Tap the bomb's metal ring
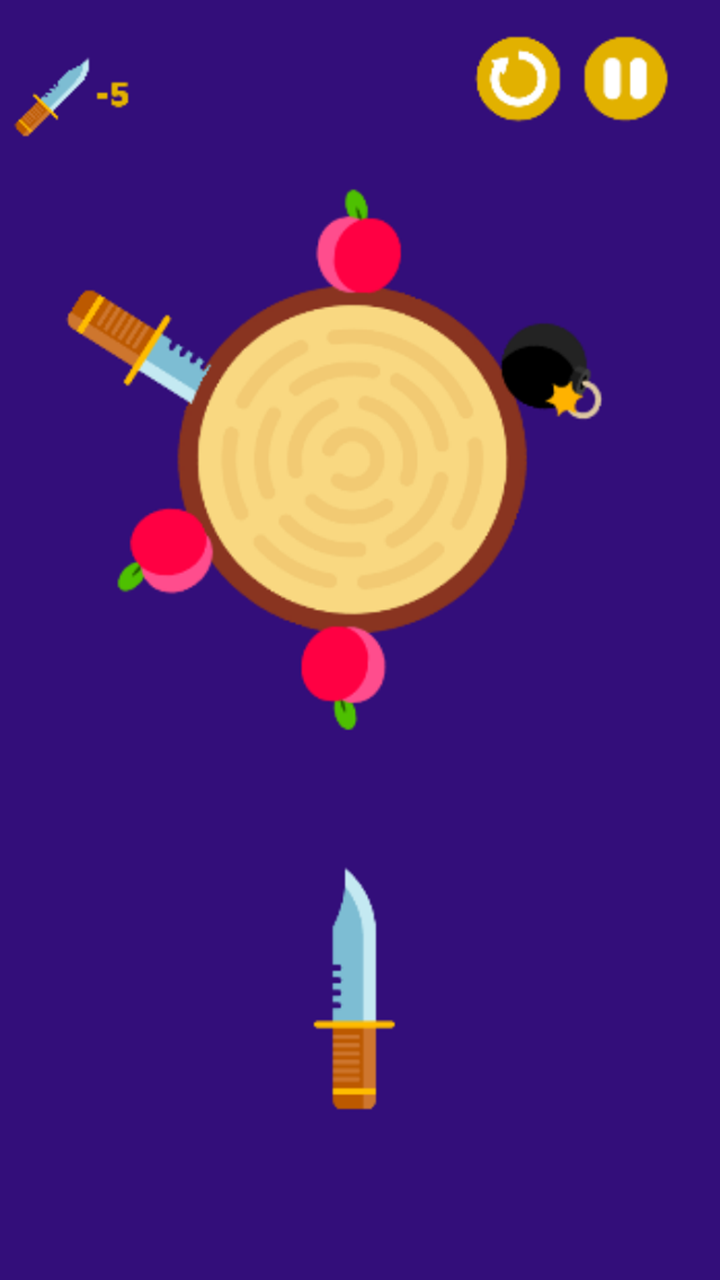Viewport: 720px width, 1280px height. tap(590, 400)
